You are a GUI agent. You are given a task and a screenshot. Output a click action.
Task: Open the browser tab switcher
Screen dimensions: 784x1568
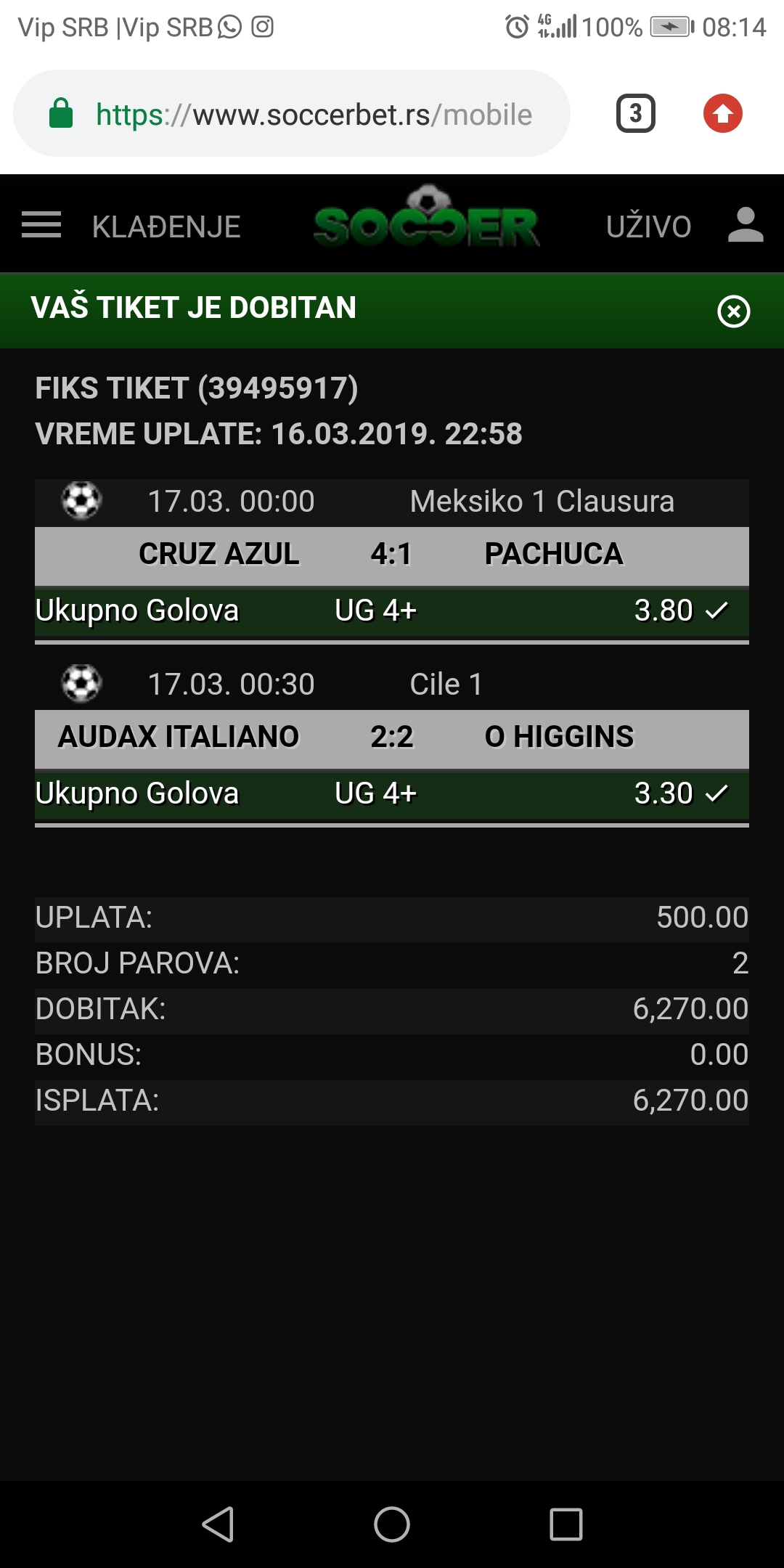[636, 113]
